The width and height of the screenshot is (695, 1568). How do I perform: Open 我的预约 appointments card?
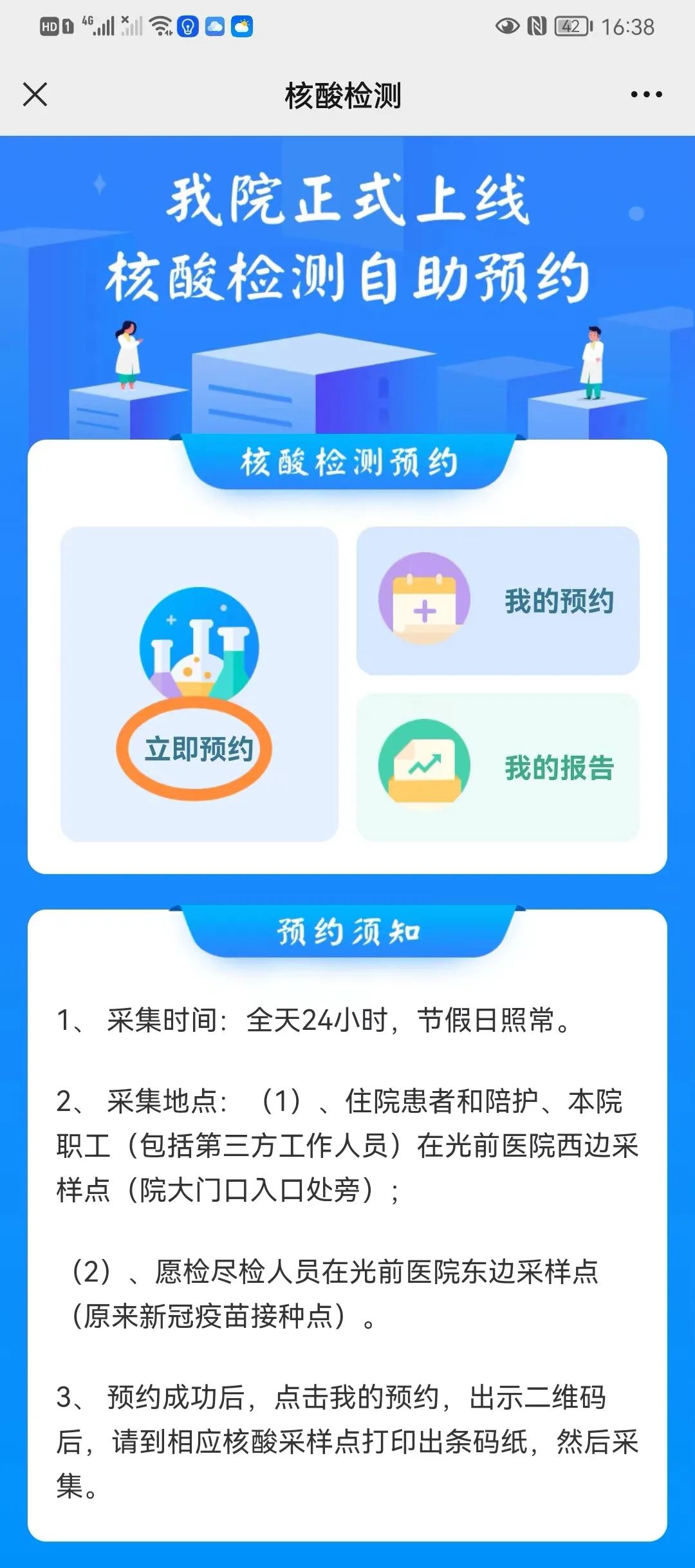(498, 601)
